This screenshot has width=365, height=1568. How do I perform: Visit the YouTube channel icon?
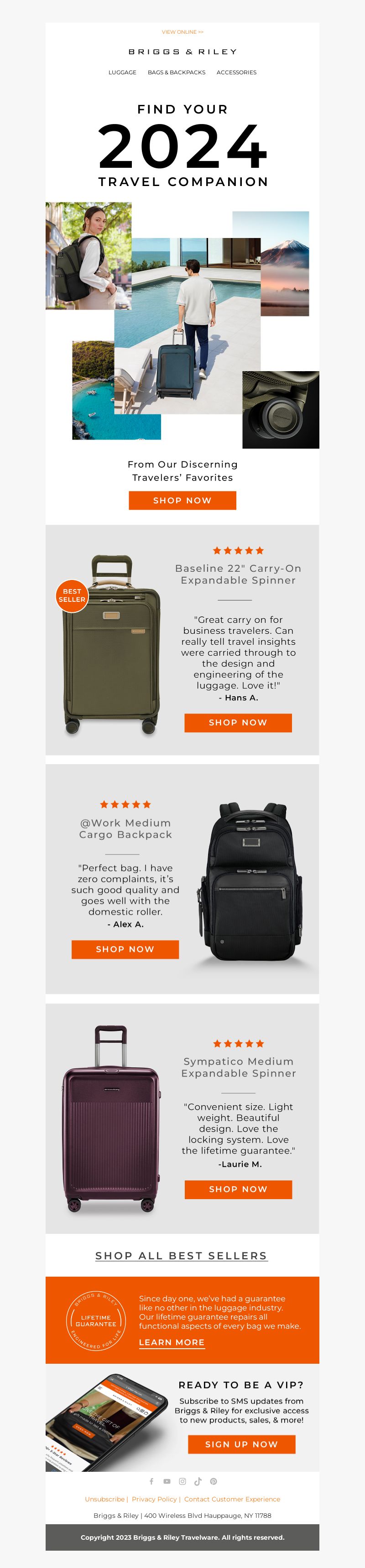[167, 1481]
